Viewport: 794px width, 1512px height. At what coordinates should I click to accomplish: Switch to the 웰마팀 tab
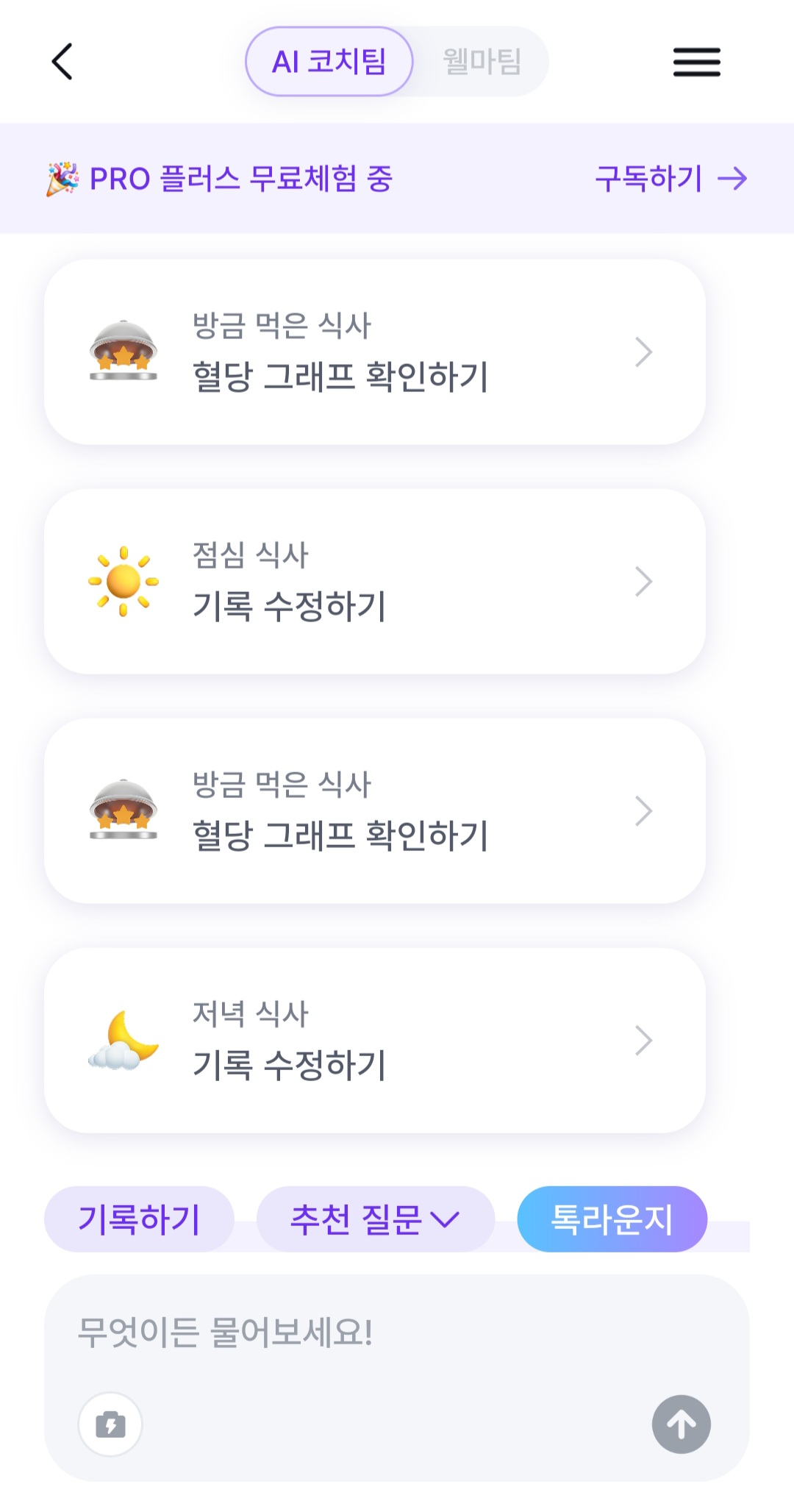tap(482, 62)
